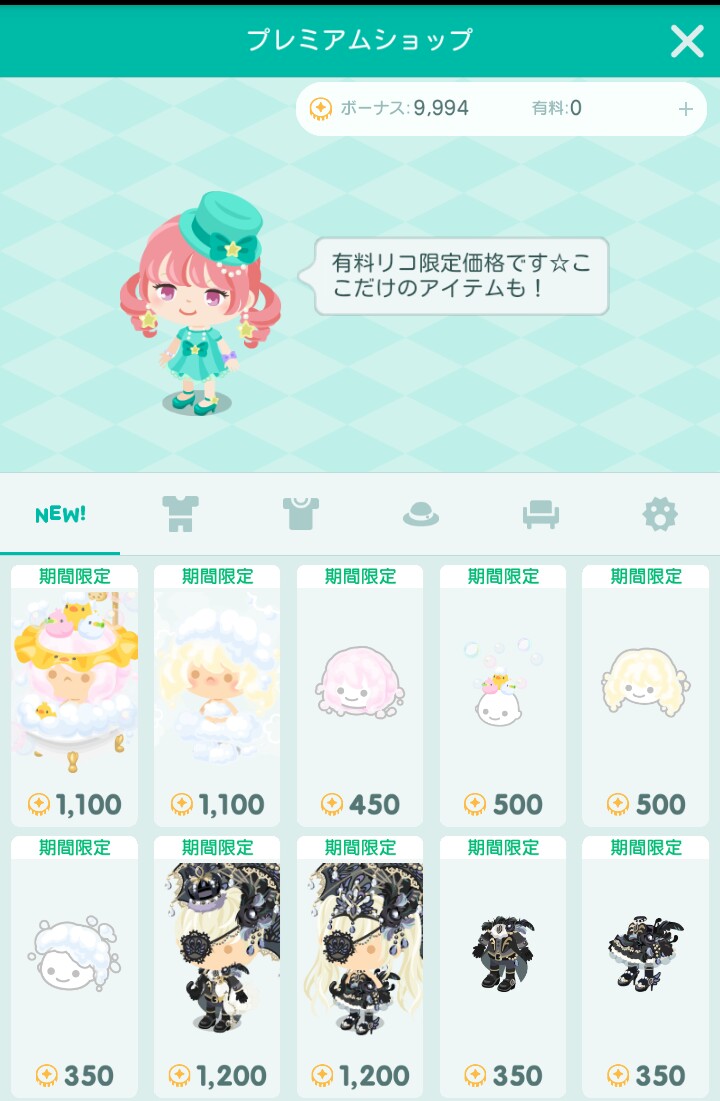Pick the duck and bubbles head item
The height and width of the screenshot is (1101, 720).
(x=503, y=695)
